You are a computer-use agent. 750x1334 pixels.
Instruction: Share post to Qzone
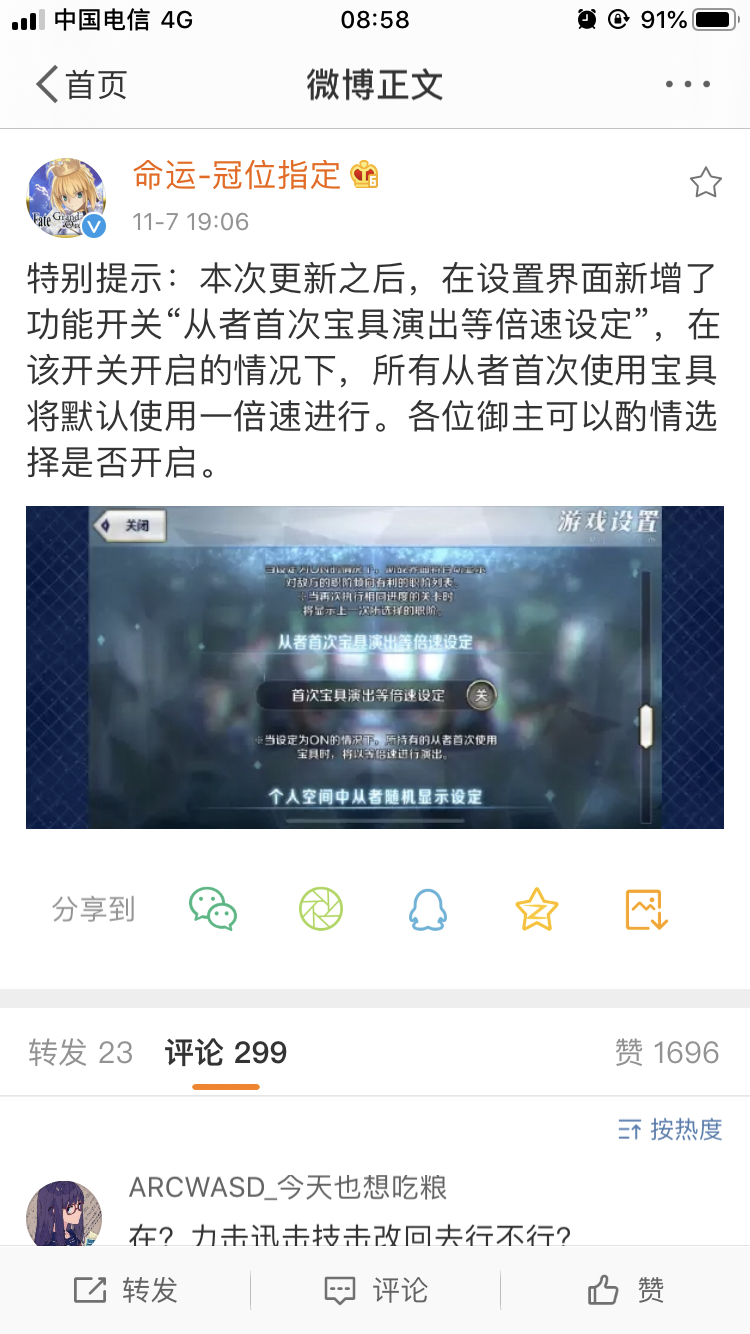(x=536, y=909)
